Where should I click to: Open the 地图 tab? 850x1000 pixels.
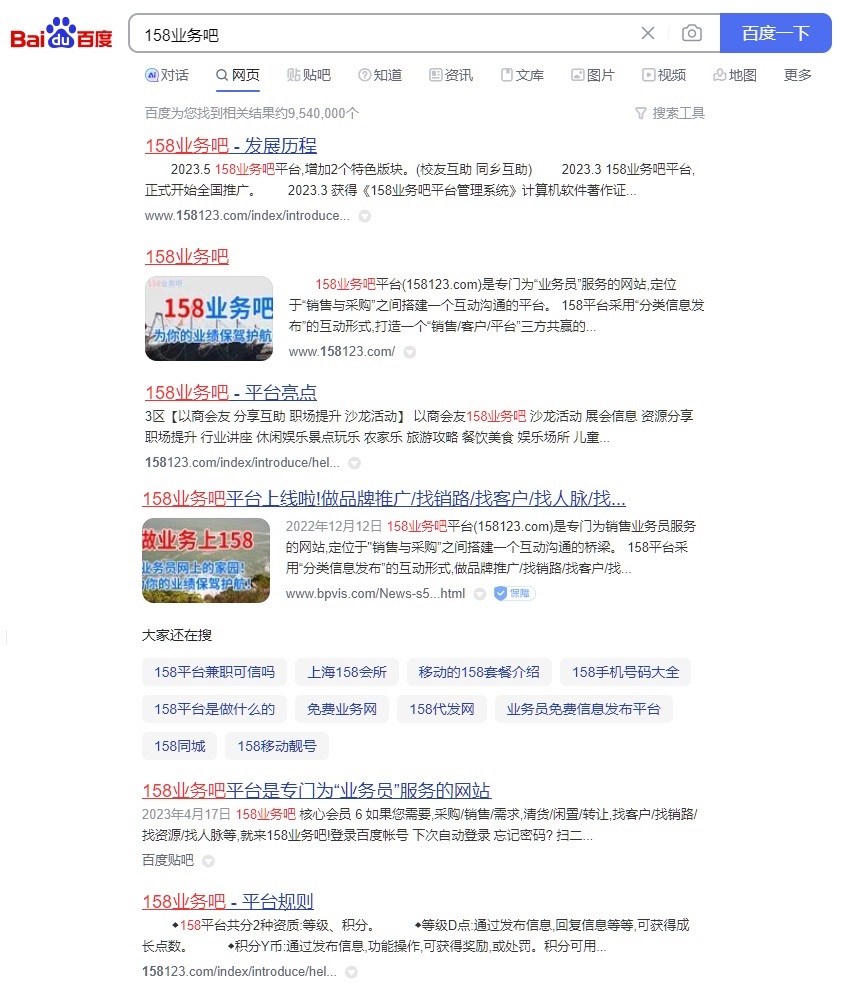tap(735, 75)
